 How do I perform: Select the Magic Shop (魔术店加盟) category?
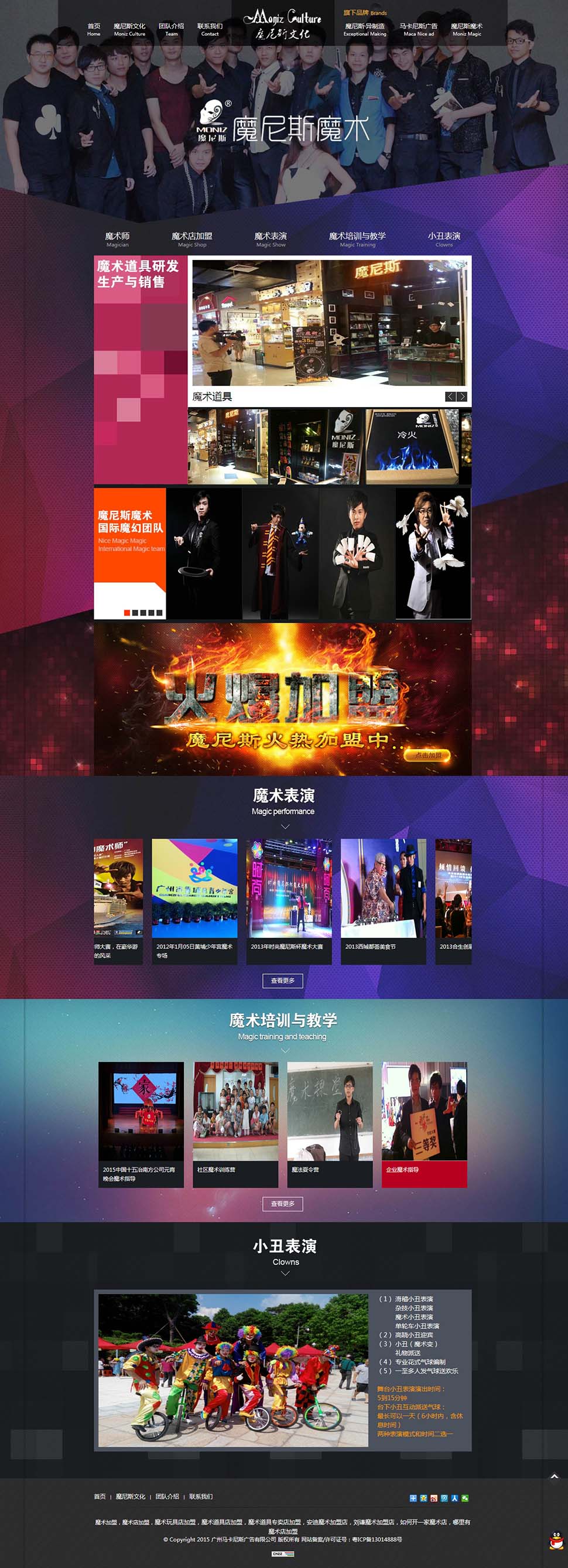[x=191, y=238]
